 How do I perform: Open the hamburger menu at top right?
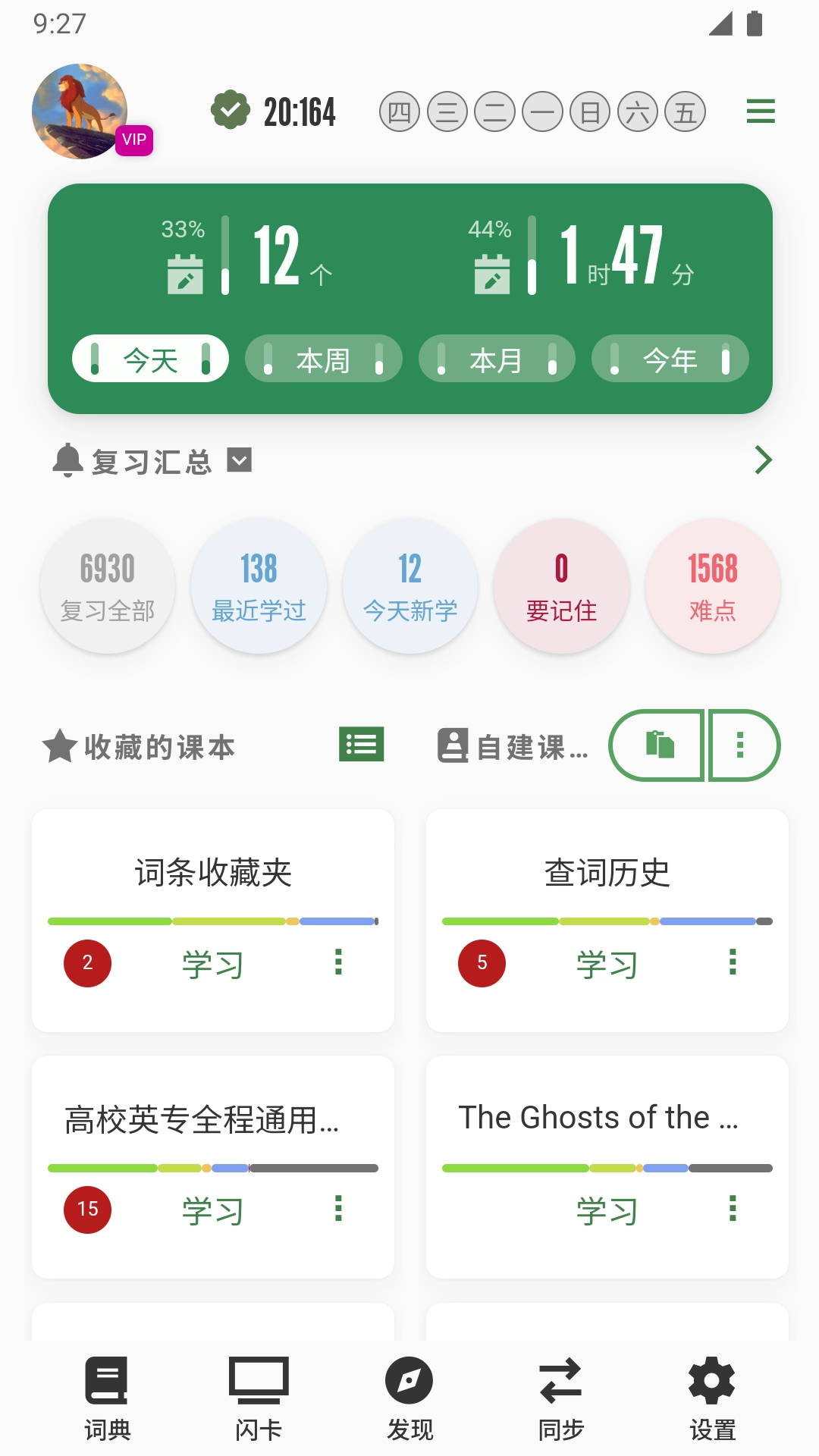pyautogui.click(x=761, y=111)
